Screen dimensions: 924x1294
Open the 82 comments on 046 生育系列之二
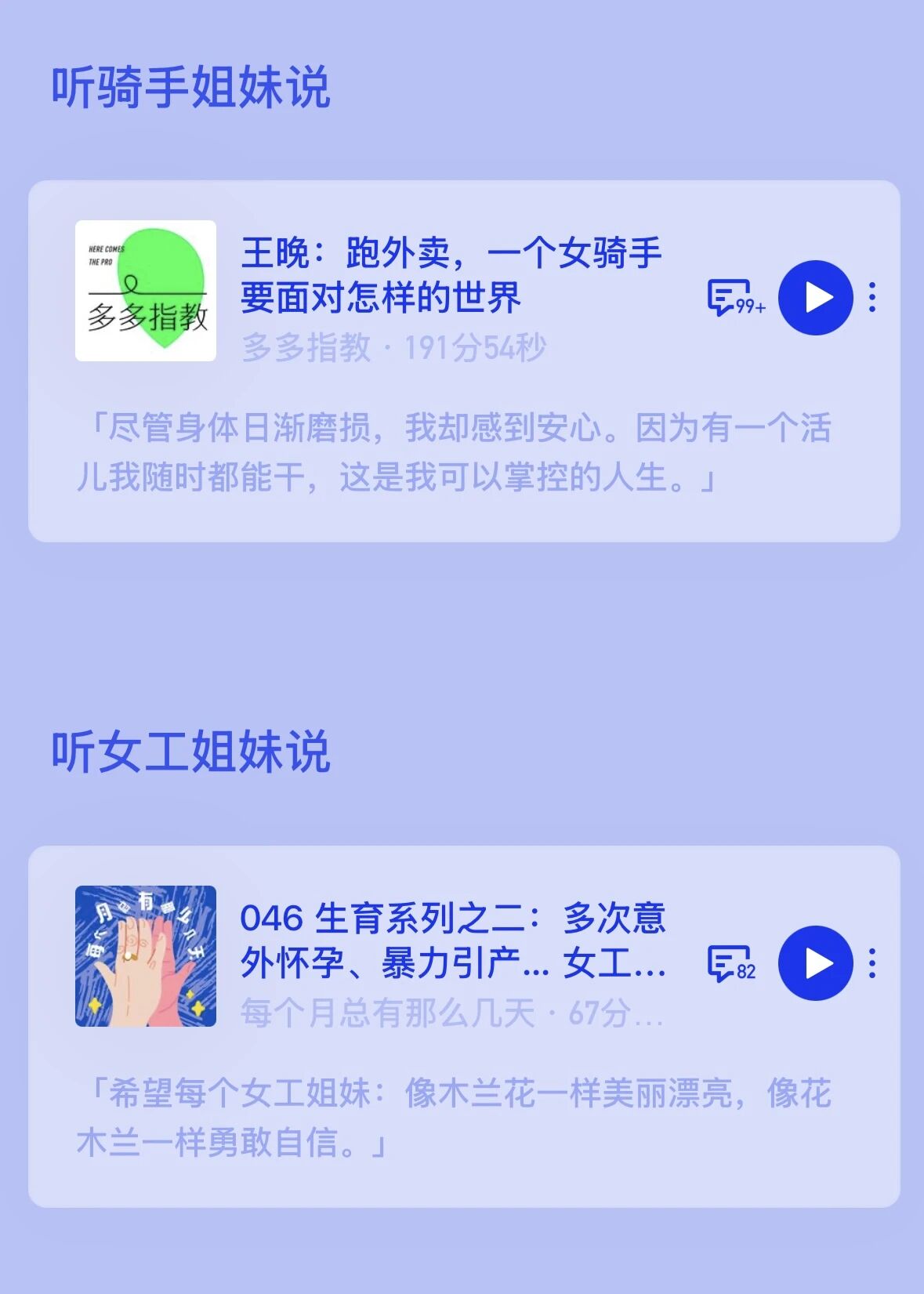(730, 963)
